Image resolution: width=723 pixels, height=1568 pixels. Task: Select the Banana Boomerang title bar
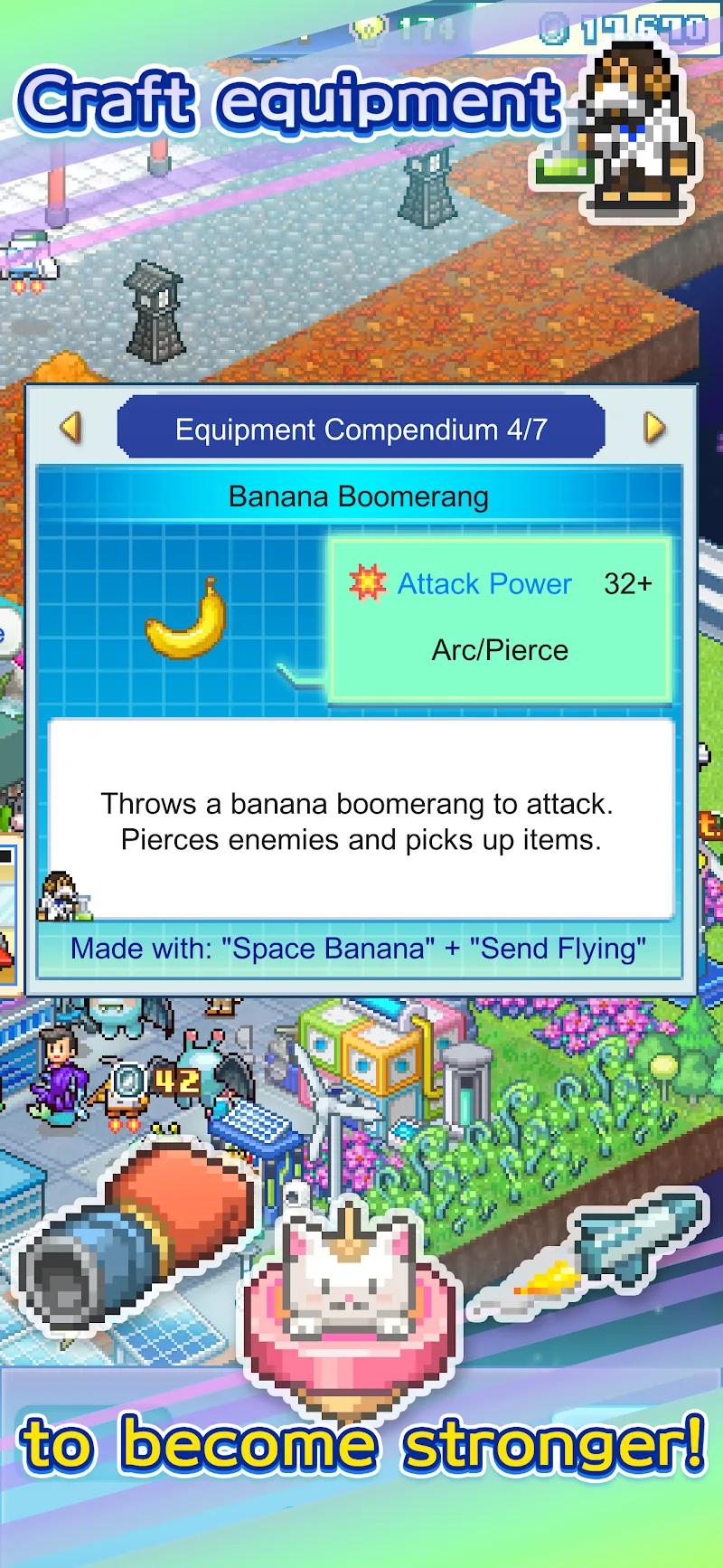361,496
